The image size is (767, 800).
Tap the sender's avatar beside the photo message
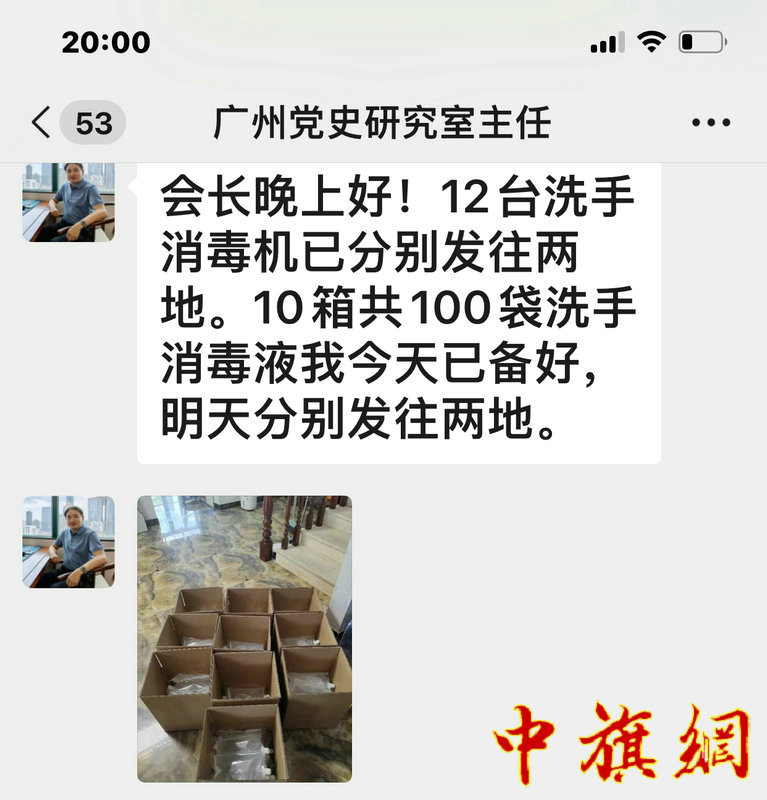tap(68, 541)
